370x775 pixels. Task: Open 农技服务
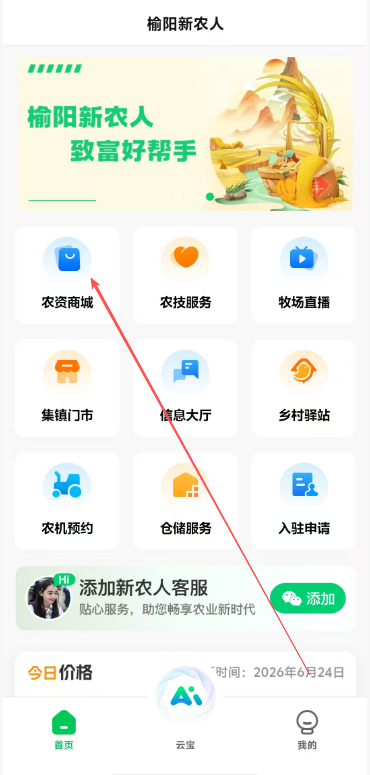(x=185, y=275)
